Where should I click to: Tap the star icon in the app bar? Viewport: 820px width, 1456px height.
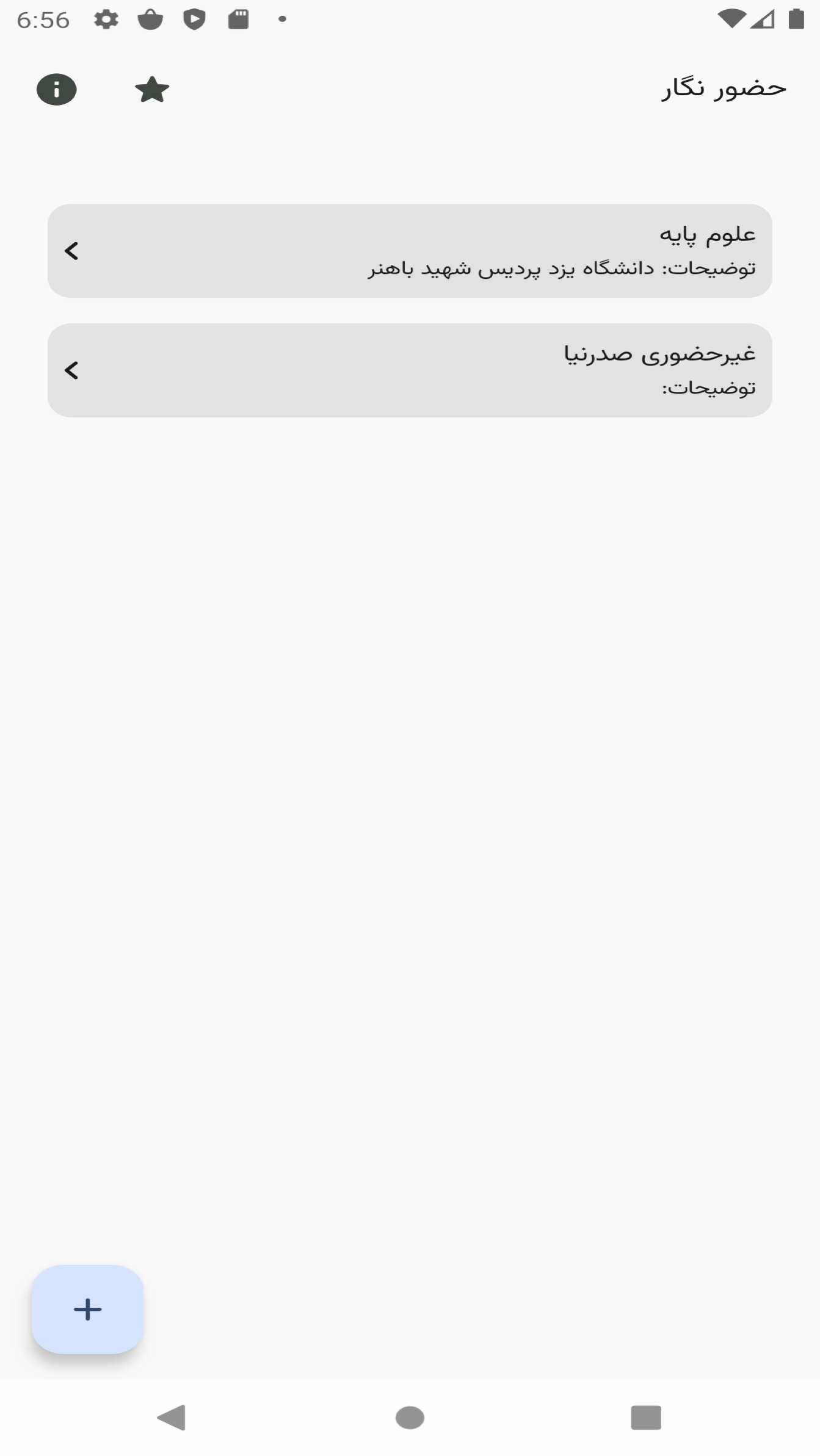152,90
